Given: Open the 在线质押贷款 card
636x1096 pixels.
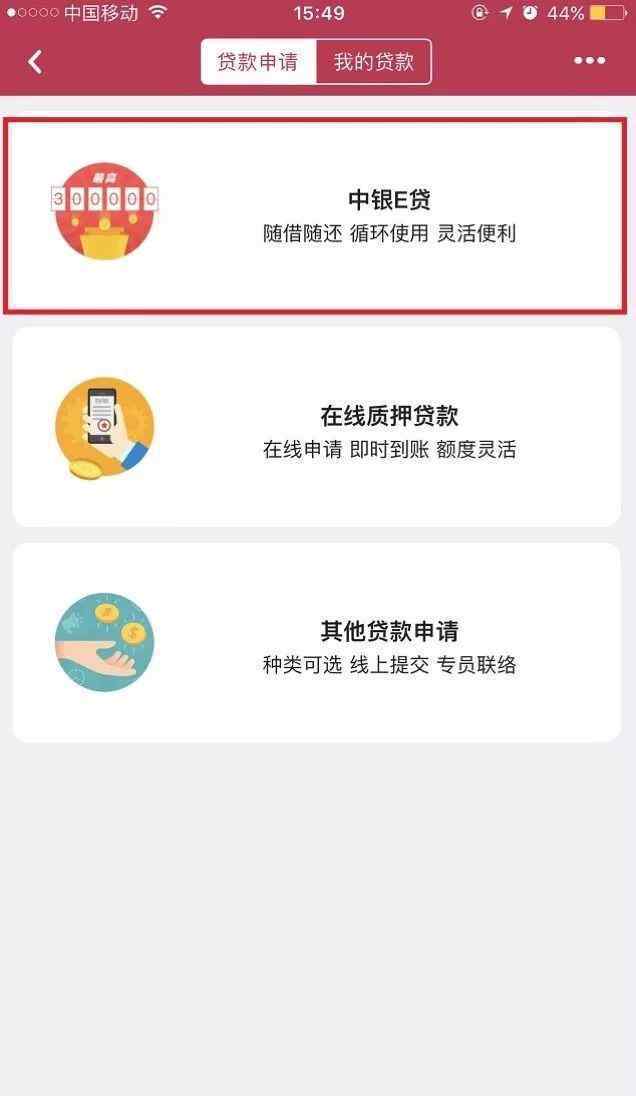Looking at the screenshot, I should click(x=317, y=427).
